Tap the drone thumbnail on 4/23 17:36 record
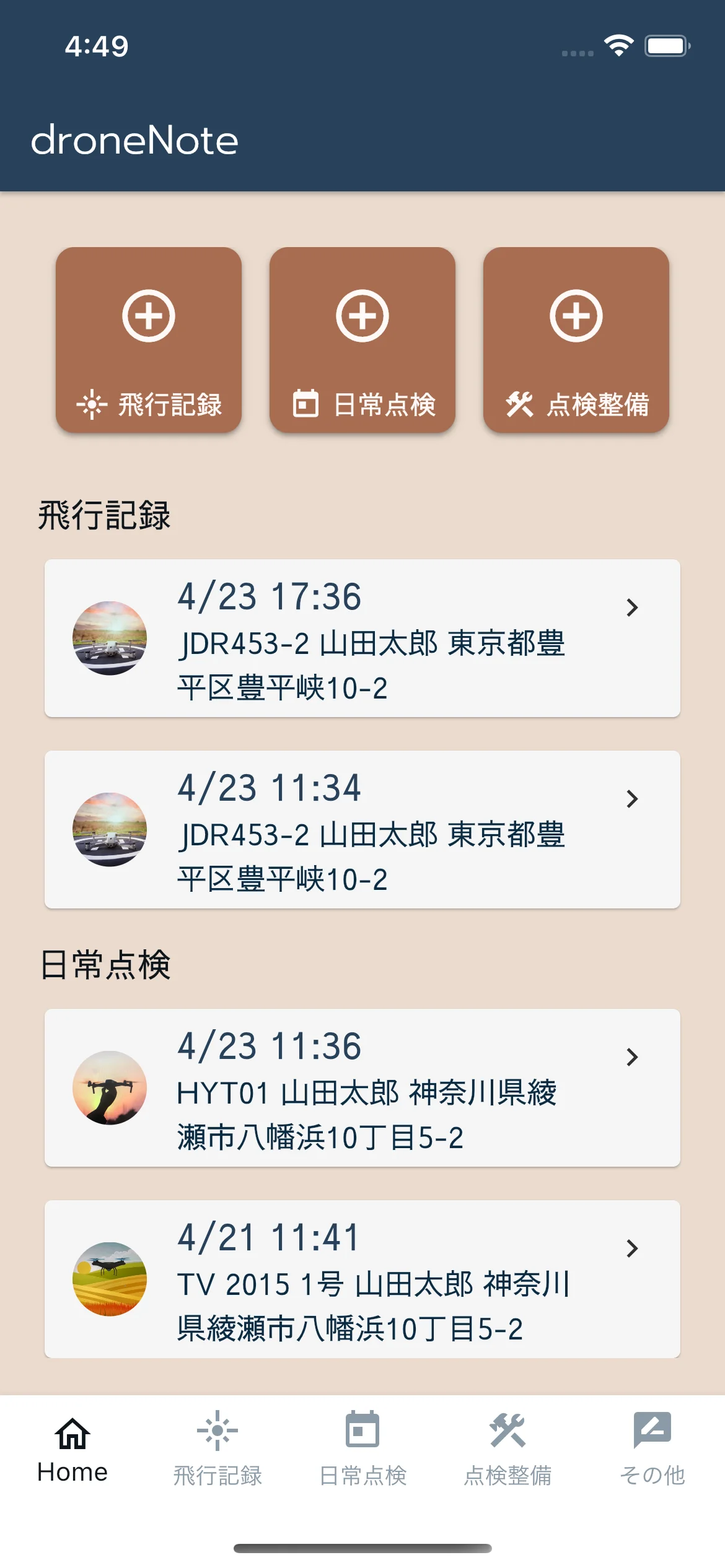Image resolution: width=725 pixels, height=1568 pixels. click(x=110, y=644)
